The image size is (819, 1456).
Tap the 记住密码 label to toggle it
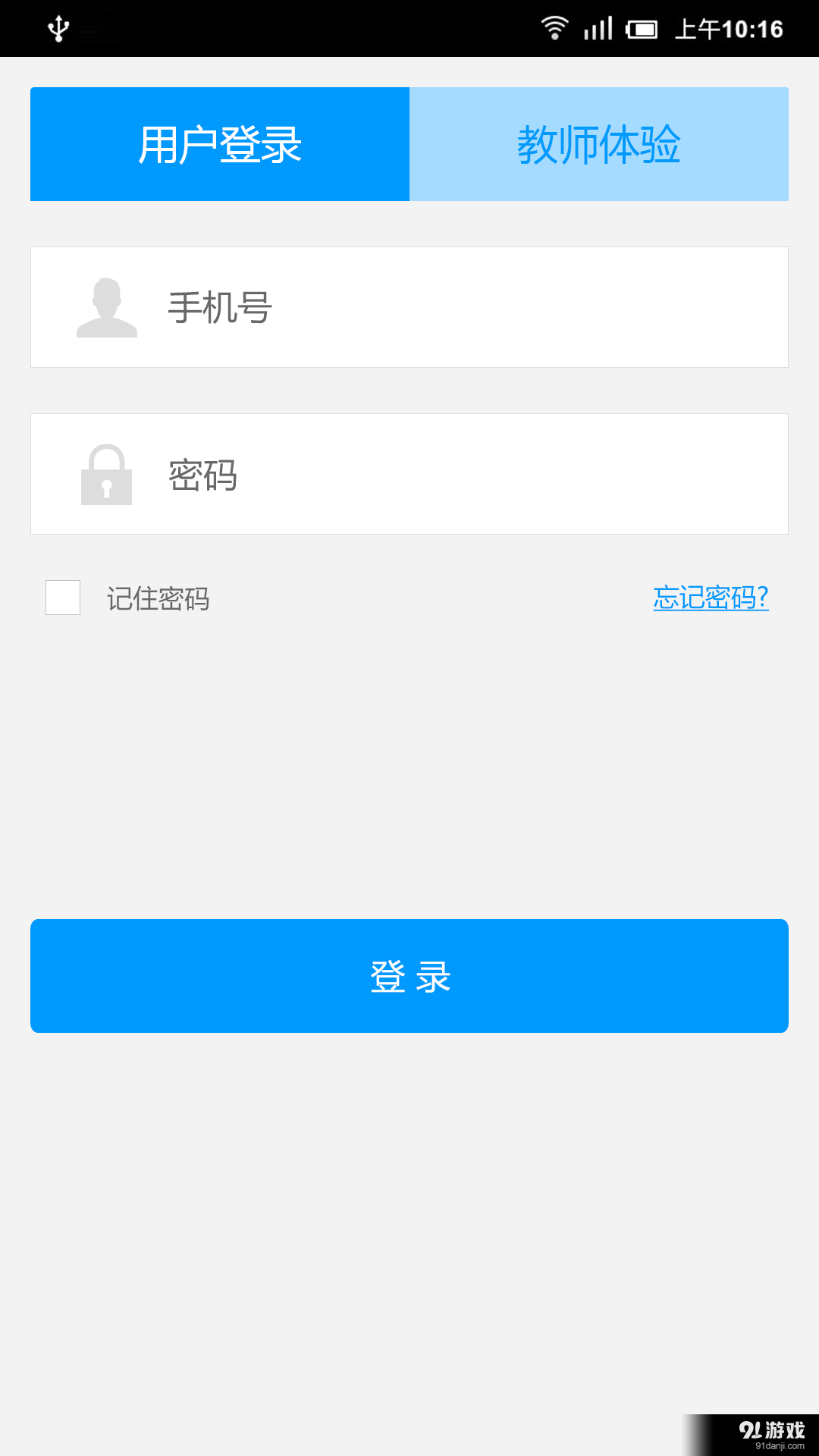[x=159, y=598]
